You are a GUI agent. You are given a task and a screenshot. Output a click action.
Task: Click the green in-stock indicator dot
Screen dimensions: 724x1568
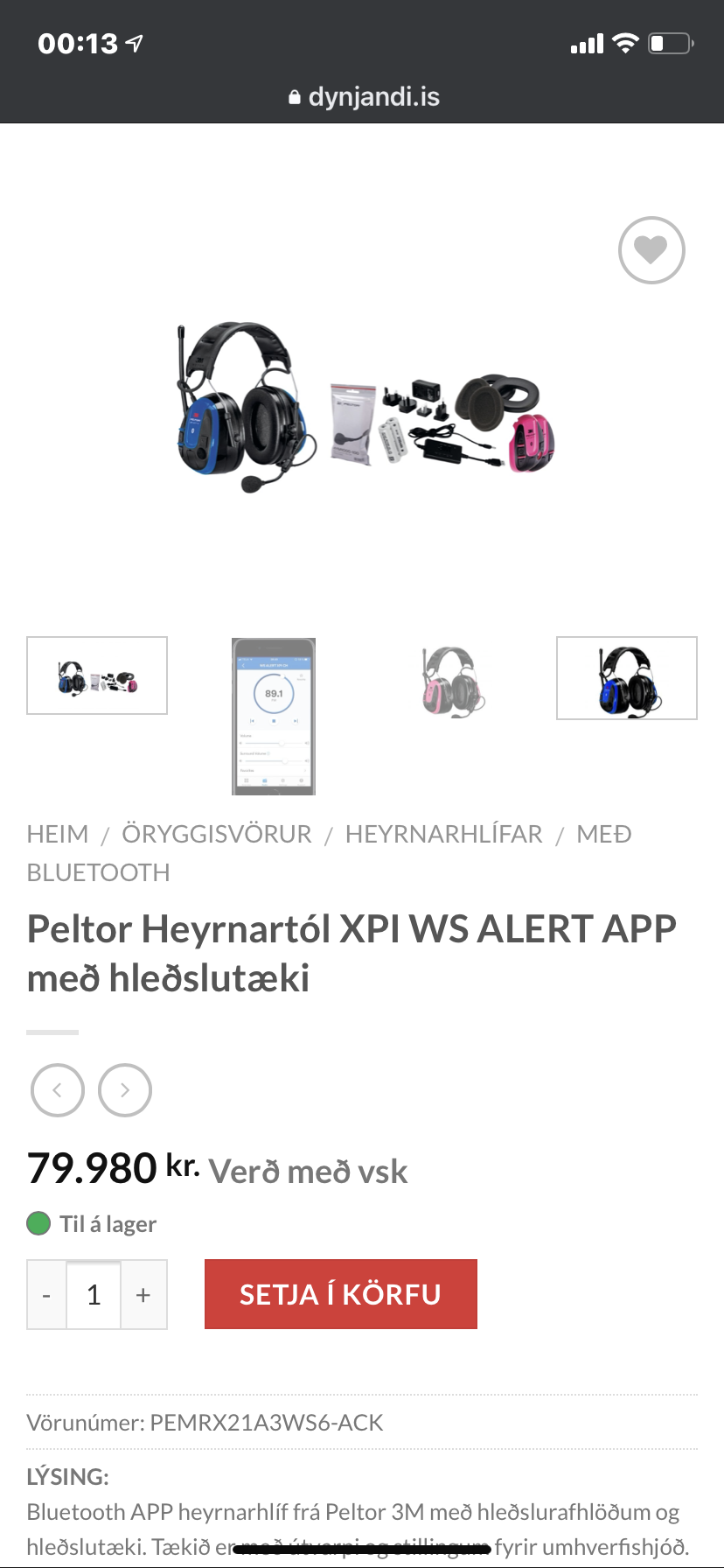tap(38, 1223)
